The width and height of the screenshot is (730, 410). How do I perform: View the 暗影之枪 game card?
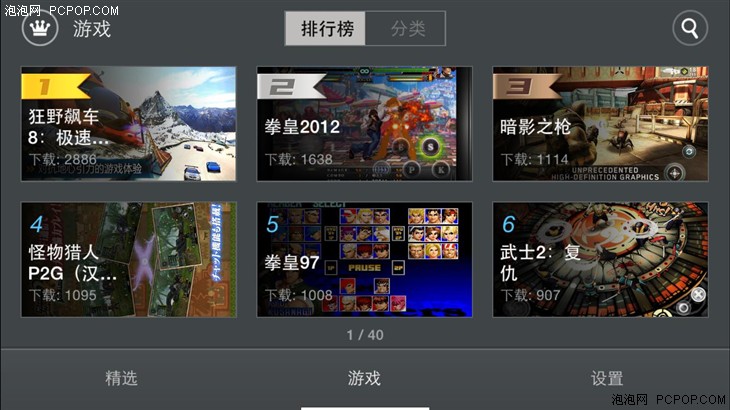(x=600, y=124)
